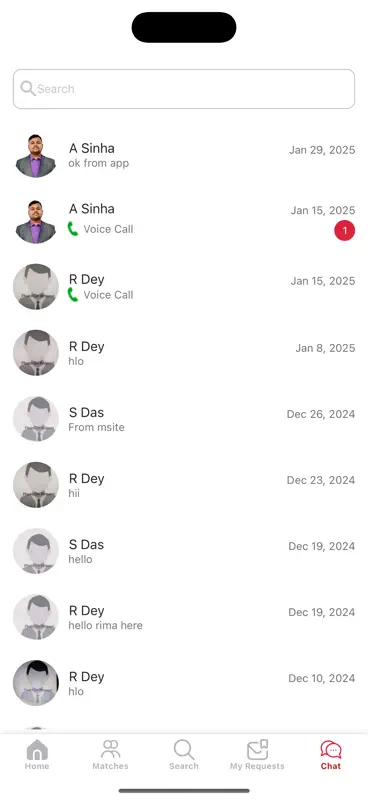Open S Das chat "From msite"
This screenshot has height=800, width=368.
click(x=184, y=419)
